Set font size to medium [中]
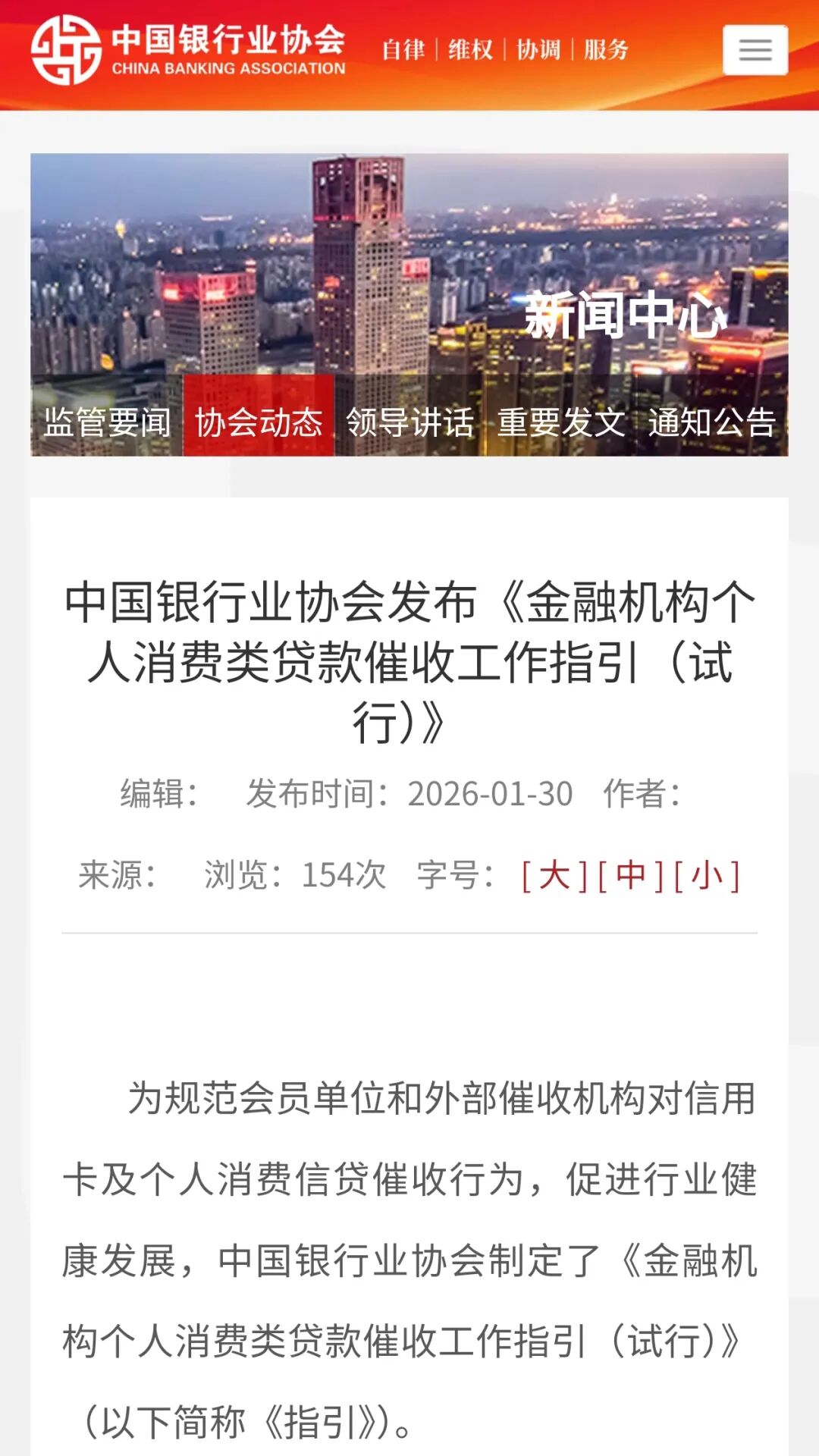Screen dimensions: 819x1456 pyautogui.click(x=630, y=875)
